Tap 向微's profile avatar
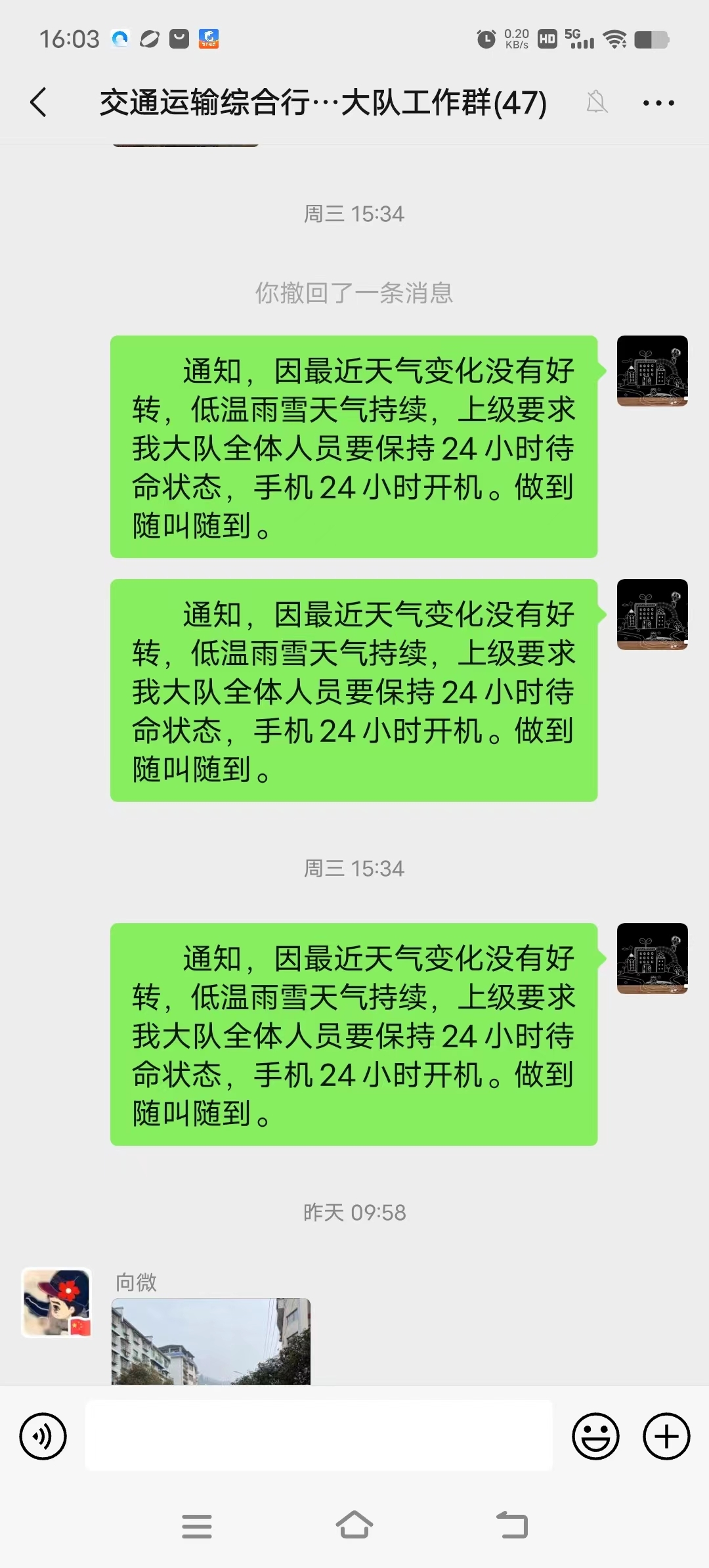The width and height of the screenshot is (709, 1568). (56, 1302)
